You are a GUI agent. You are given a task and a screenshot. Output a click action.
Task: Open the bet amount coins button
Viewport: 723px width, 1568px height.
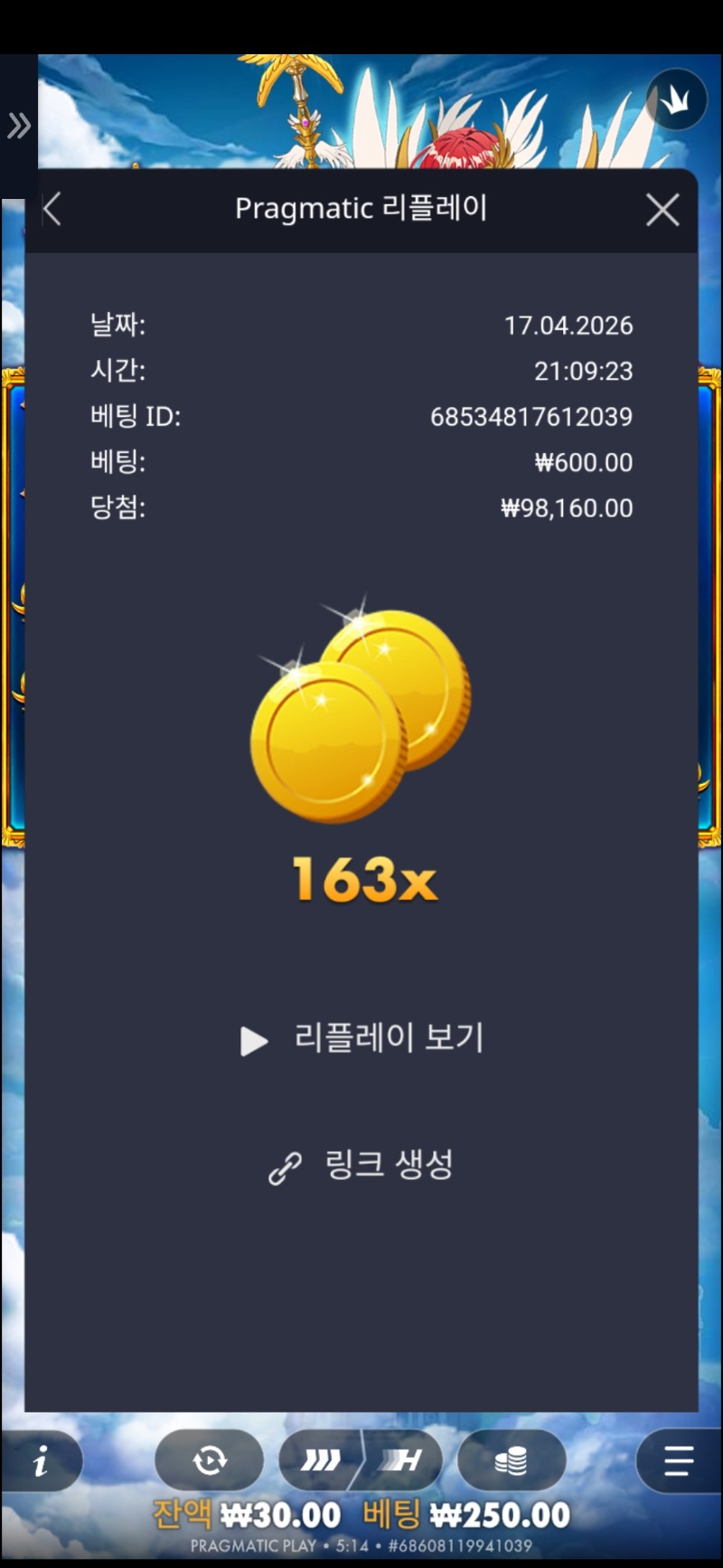[x=512, y=1460]
